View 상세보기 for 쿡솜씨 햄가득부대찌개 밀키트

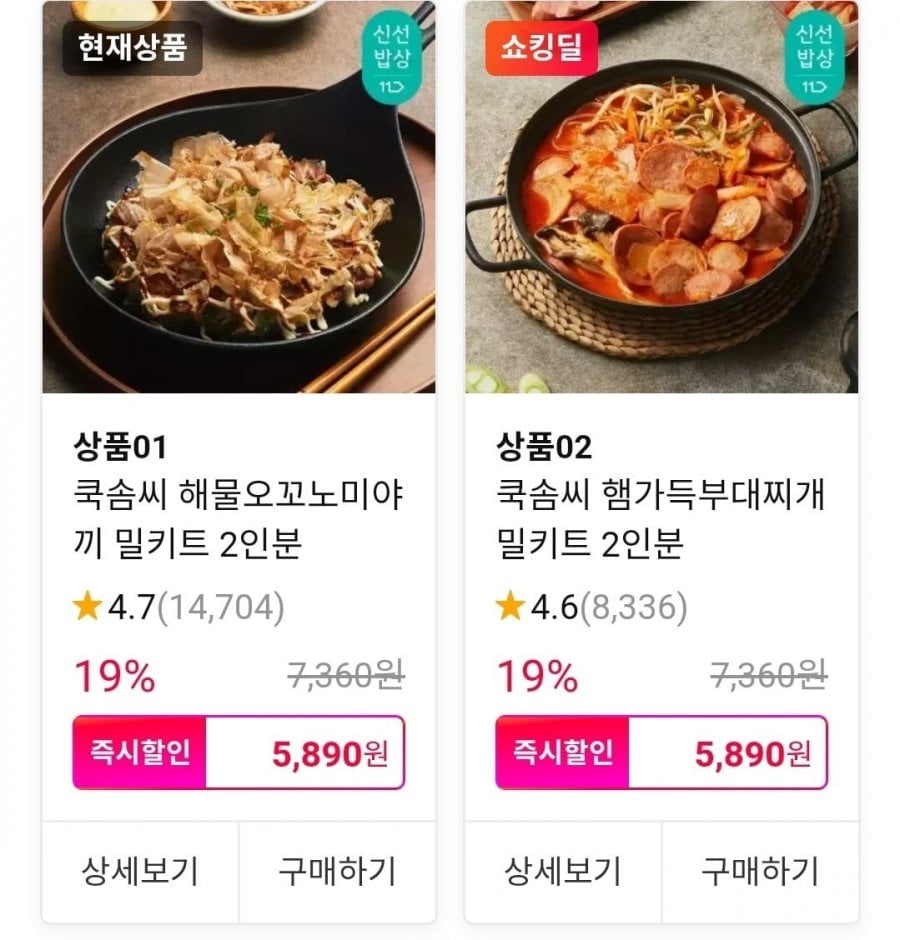[x=562, y=871]
